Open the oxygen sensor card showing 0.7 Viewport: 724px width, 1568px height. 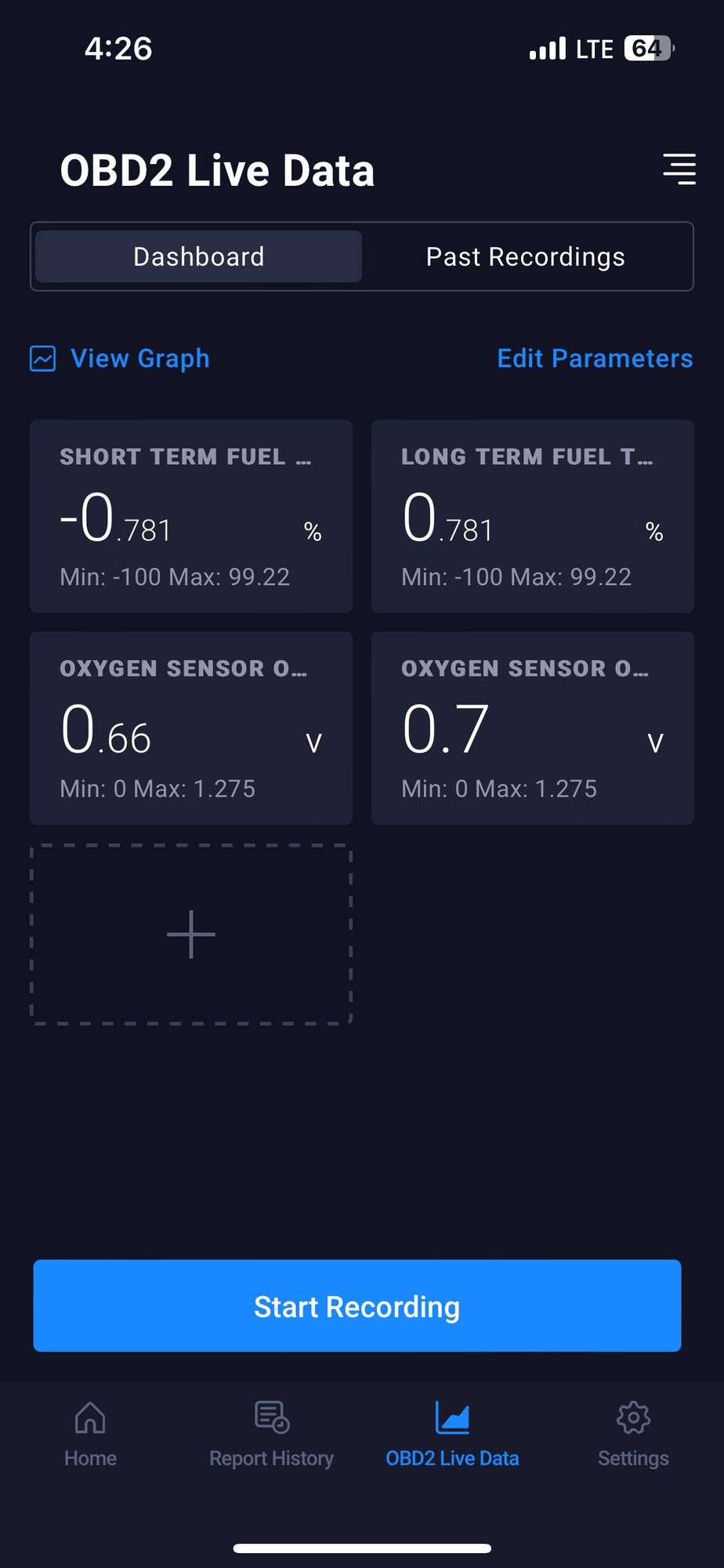(x=533, y=728)
